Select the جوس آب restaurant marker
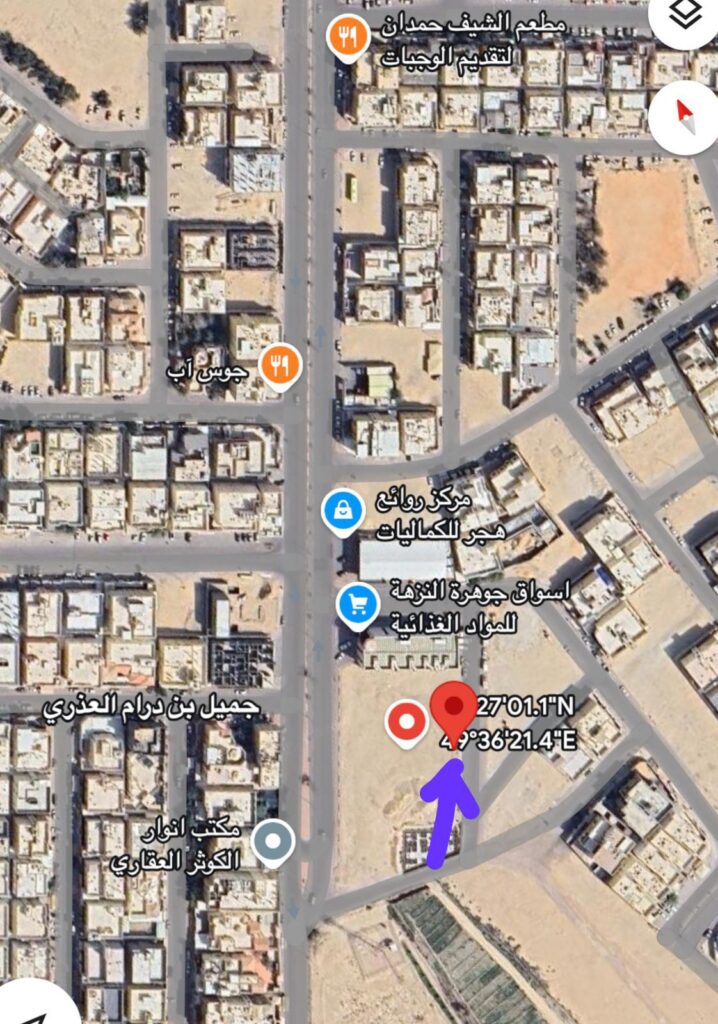 (x=280, y=366)
